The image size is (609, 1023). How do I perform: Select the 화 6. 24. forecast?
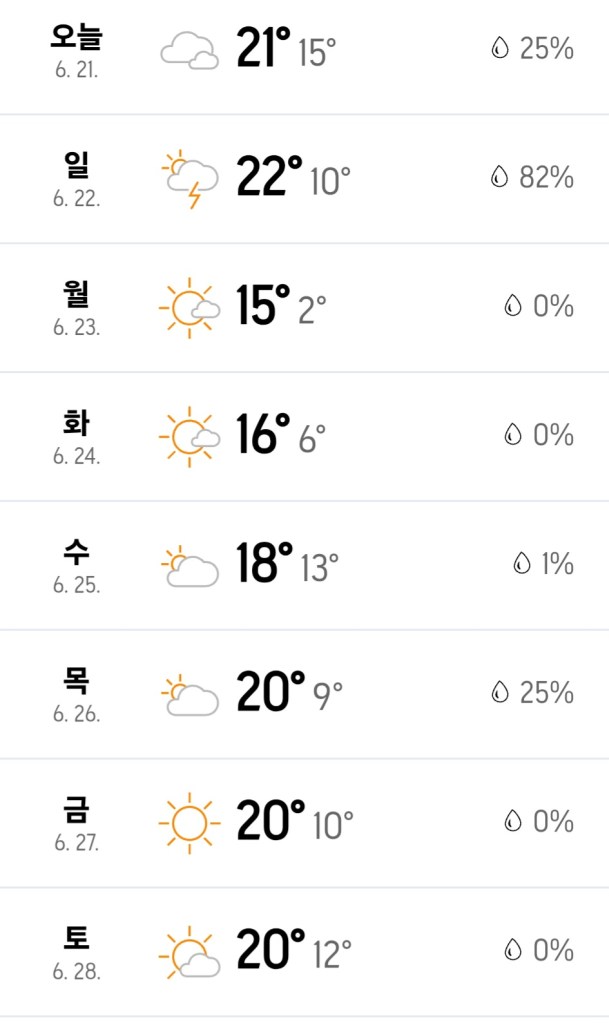pos(304,436)
